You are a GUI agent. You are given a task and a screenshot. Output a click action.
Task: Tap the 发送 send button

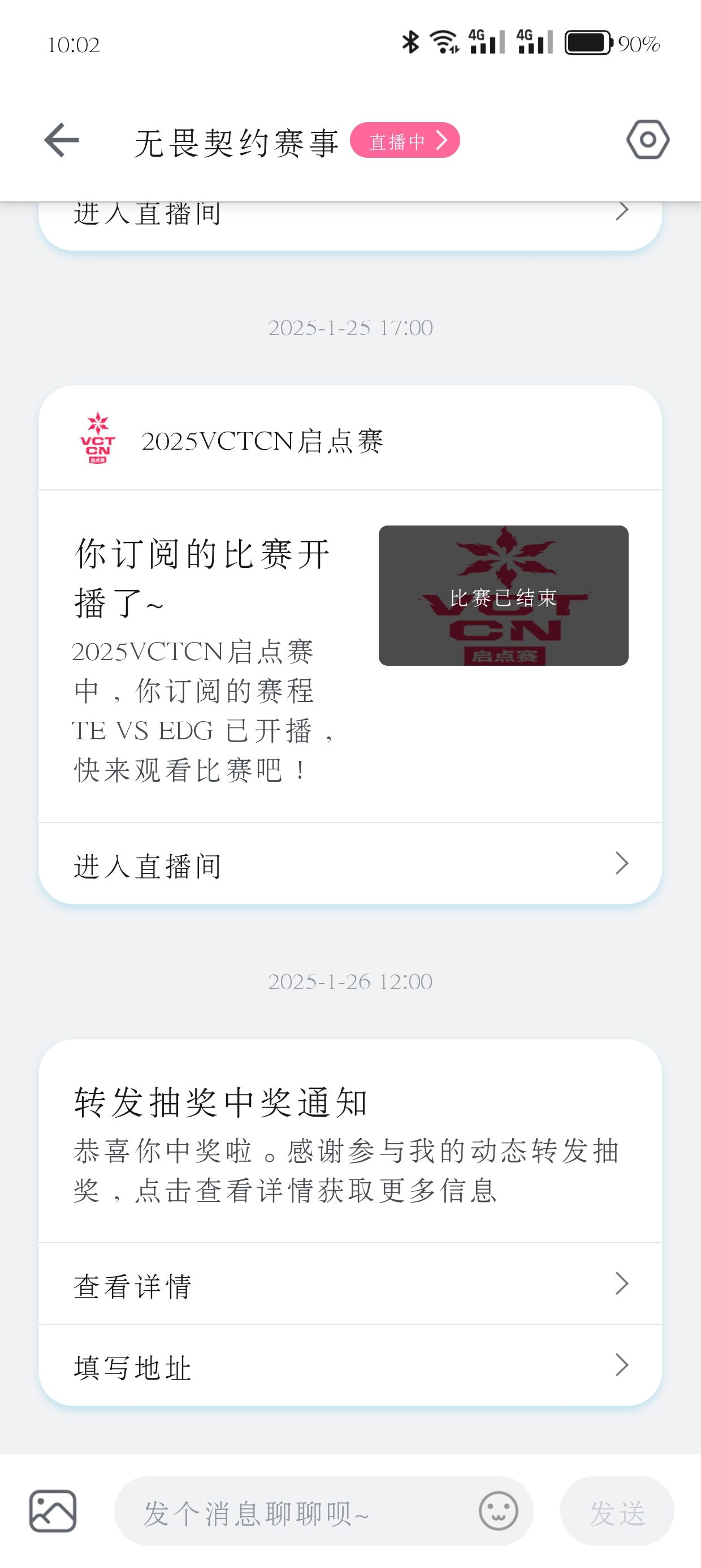click(x=617, y=1511)
